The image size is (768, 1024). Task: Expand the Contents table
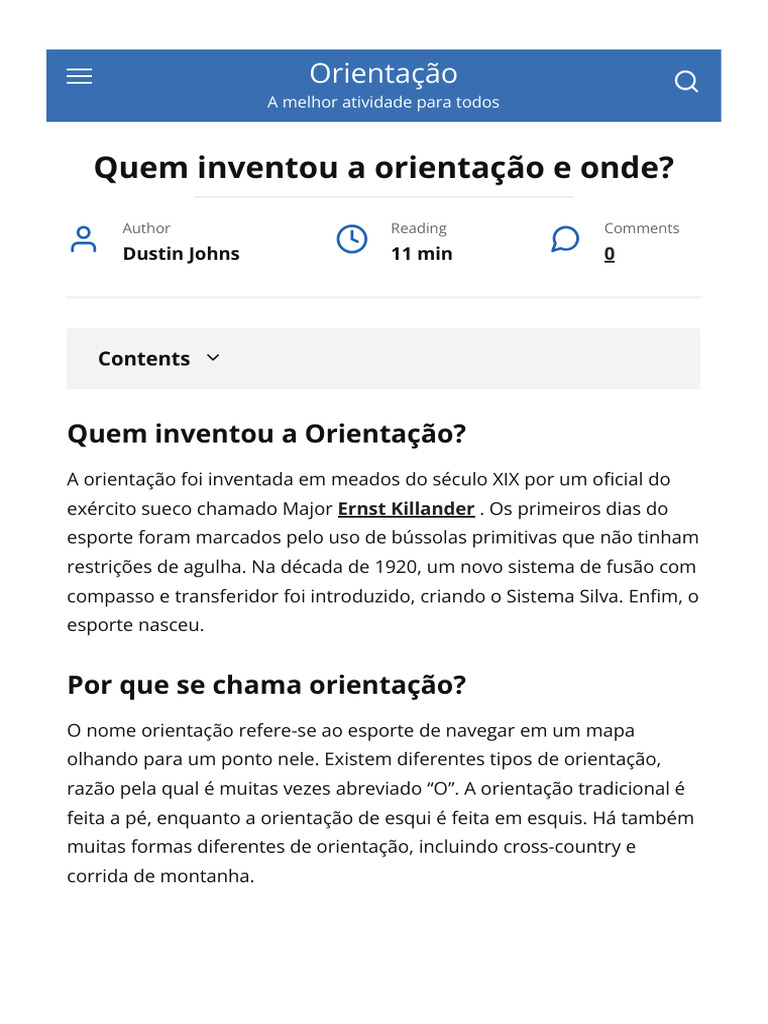[x=159, y=358]
